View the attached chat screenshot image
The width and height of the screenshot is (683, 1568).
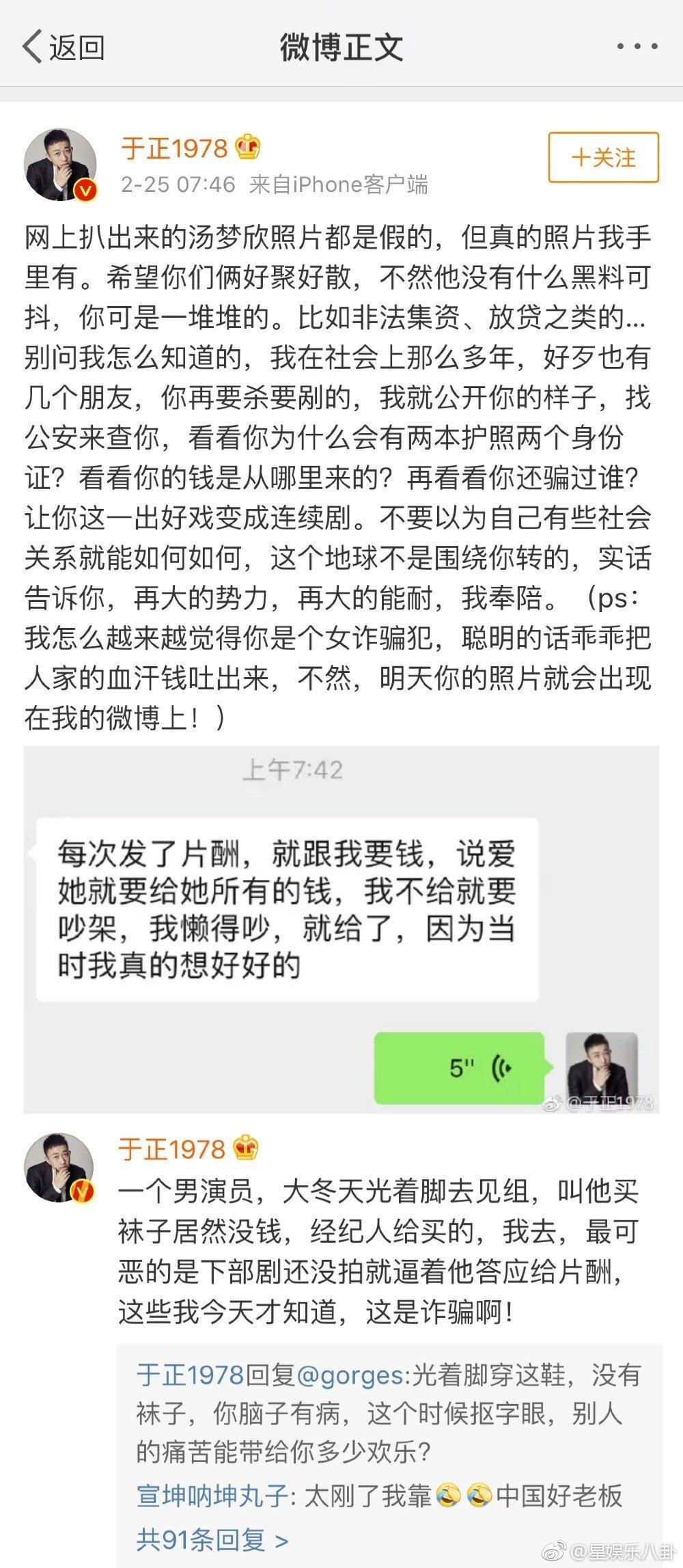click(x=341, y=930)
